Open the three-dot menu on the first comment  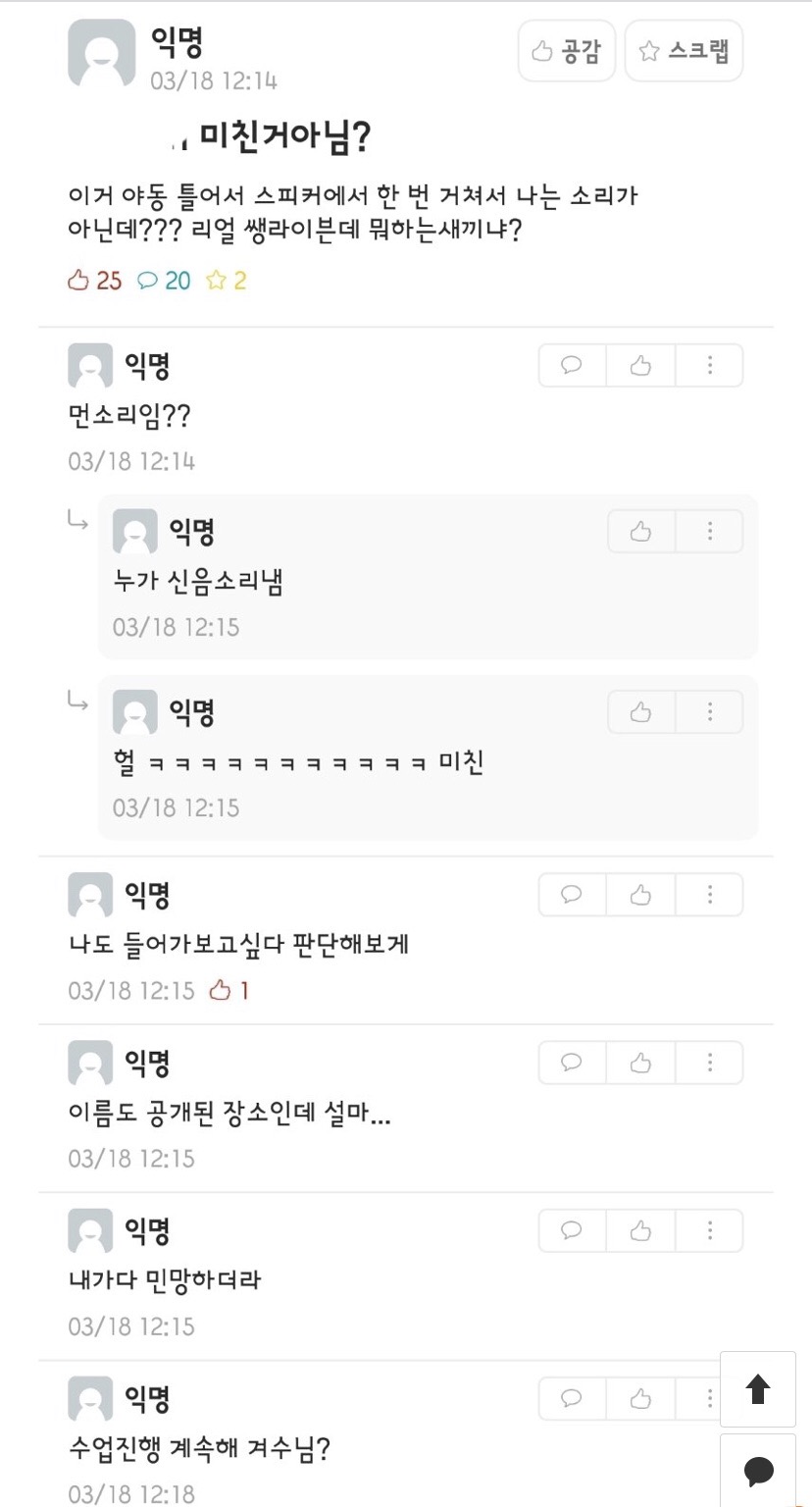click(709, 365)
